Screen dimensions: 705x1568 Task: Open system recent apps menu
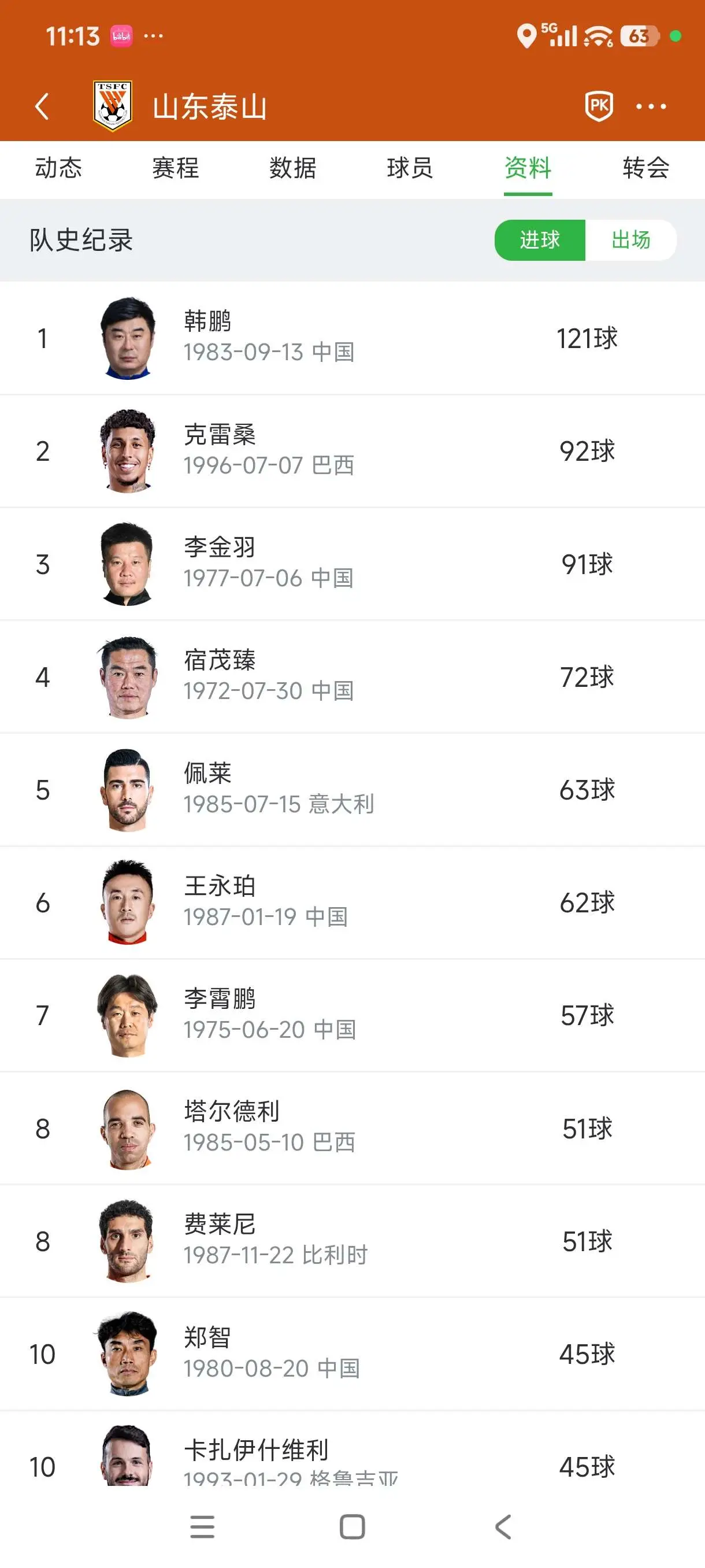[202, 1526]
